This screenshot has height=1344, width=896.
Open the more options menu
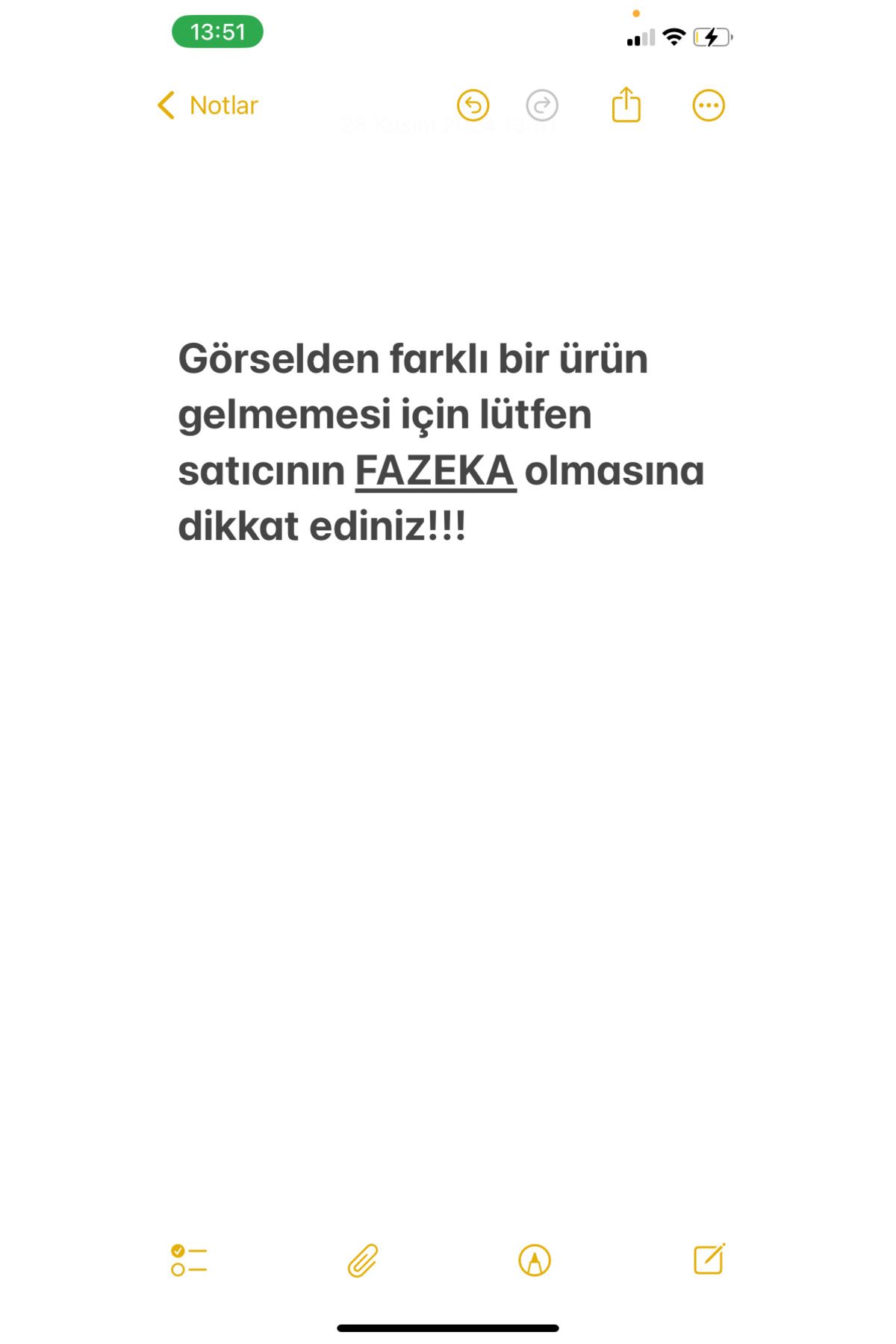point(708,105)
